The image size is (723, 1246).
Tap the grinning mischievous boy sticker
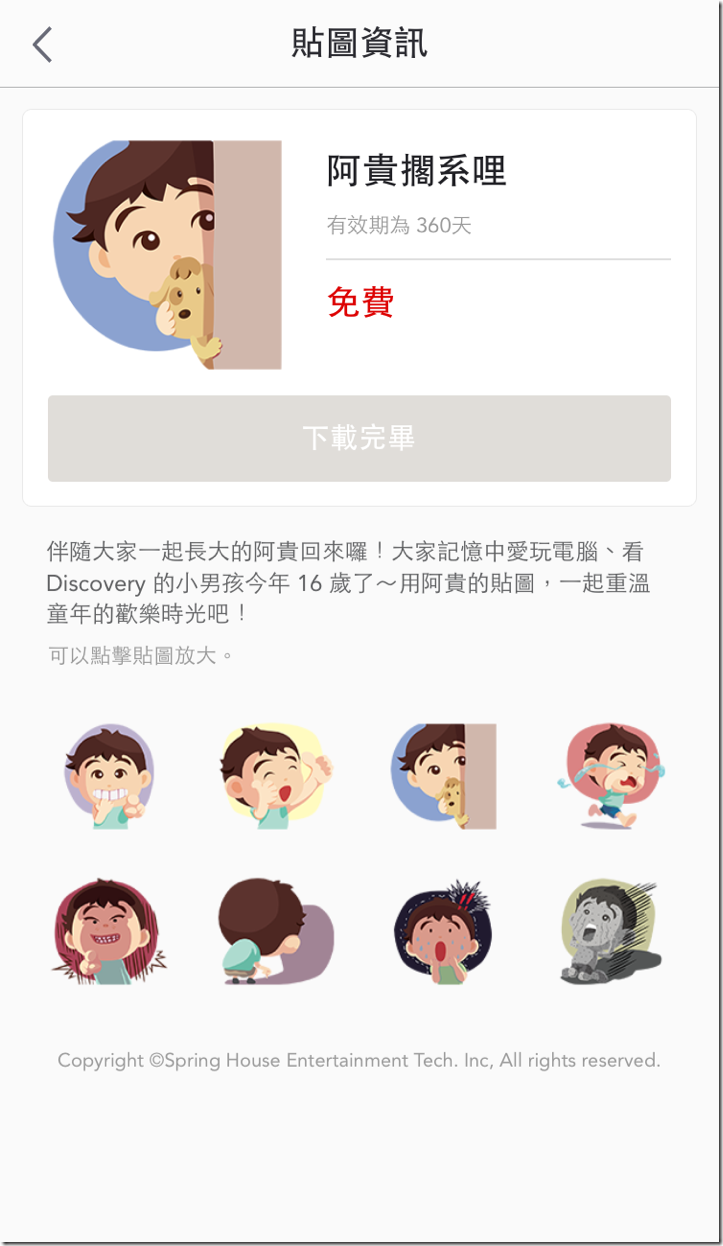110,933
